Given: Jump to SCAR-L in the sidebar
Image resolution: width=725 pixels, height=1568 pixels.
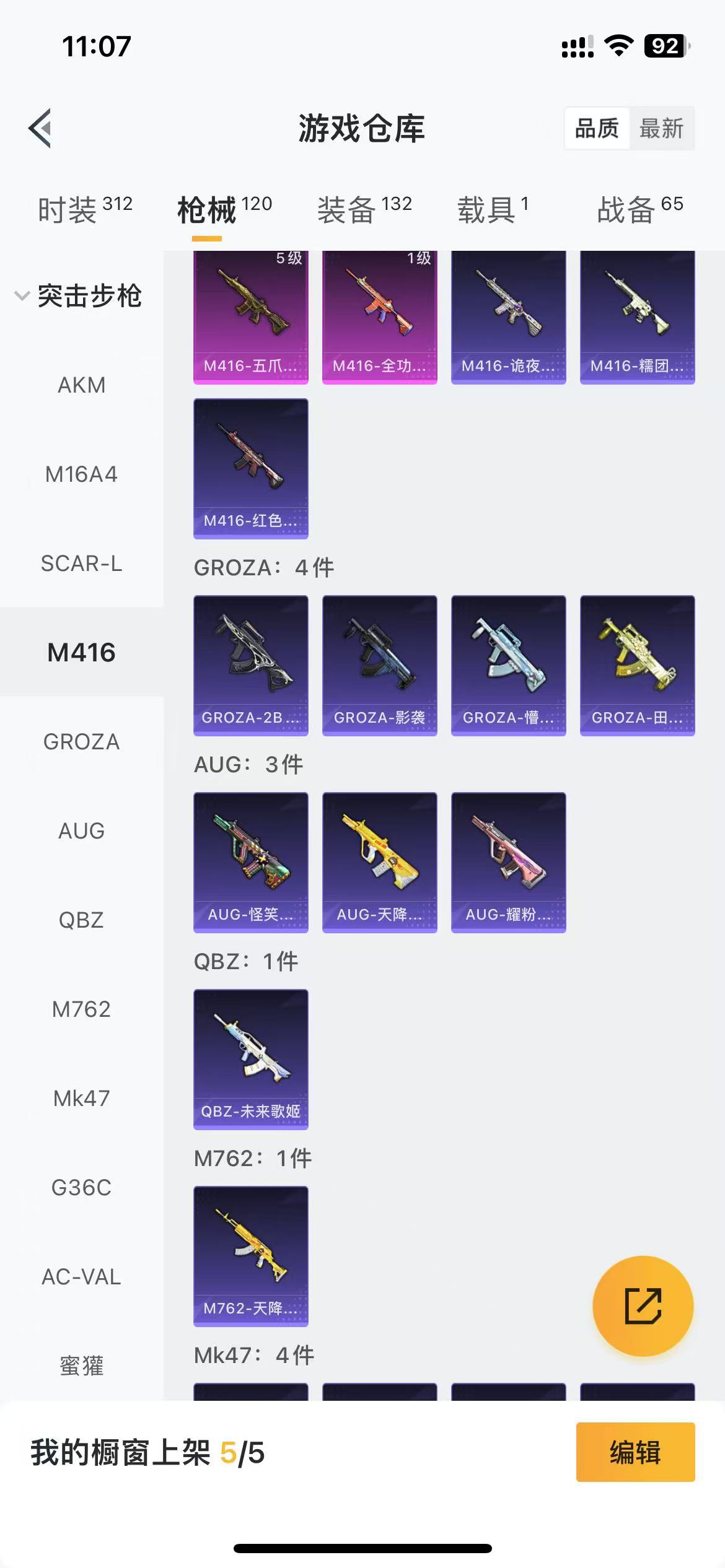Looking at the screenshot, I should tap(82, 564).
